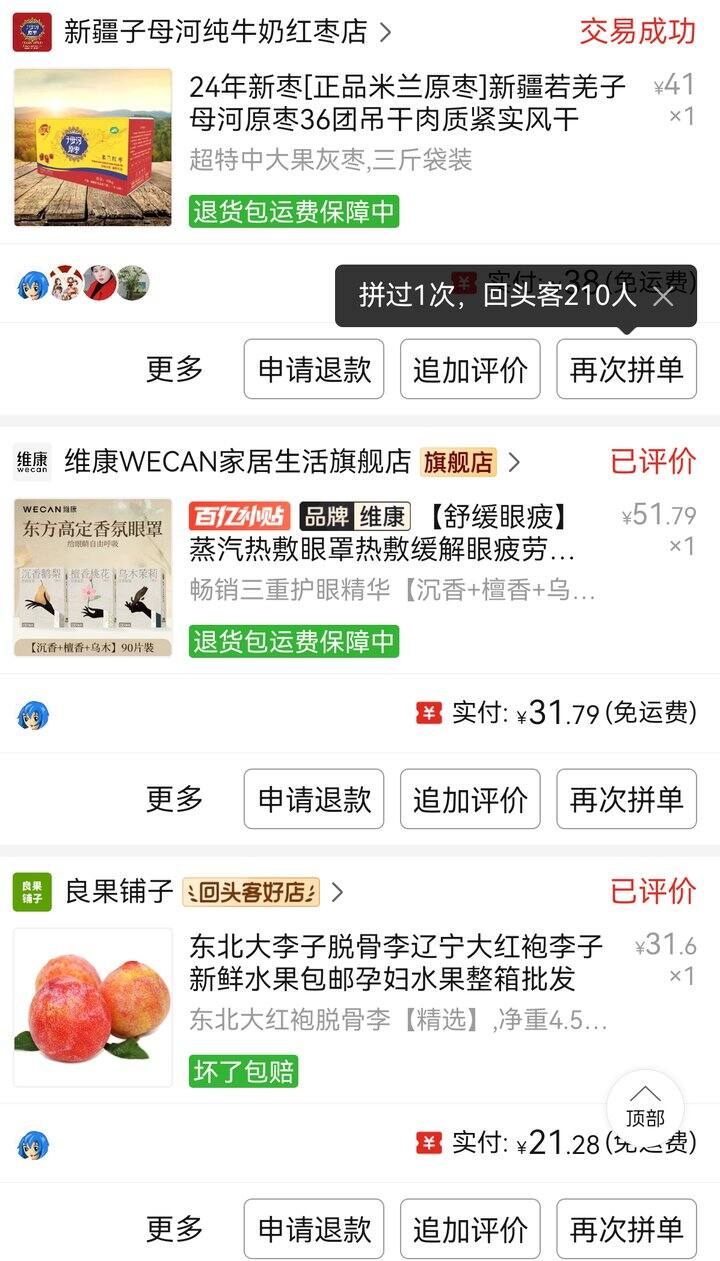Dismiss the 拼过1次 回头客210人 tooltip
Screen dimensions: 720x1261
(x=663, y=296)
